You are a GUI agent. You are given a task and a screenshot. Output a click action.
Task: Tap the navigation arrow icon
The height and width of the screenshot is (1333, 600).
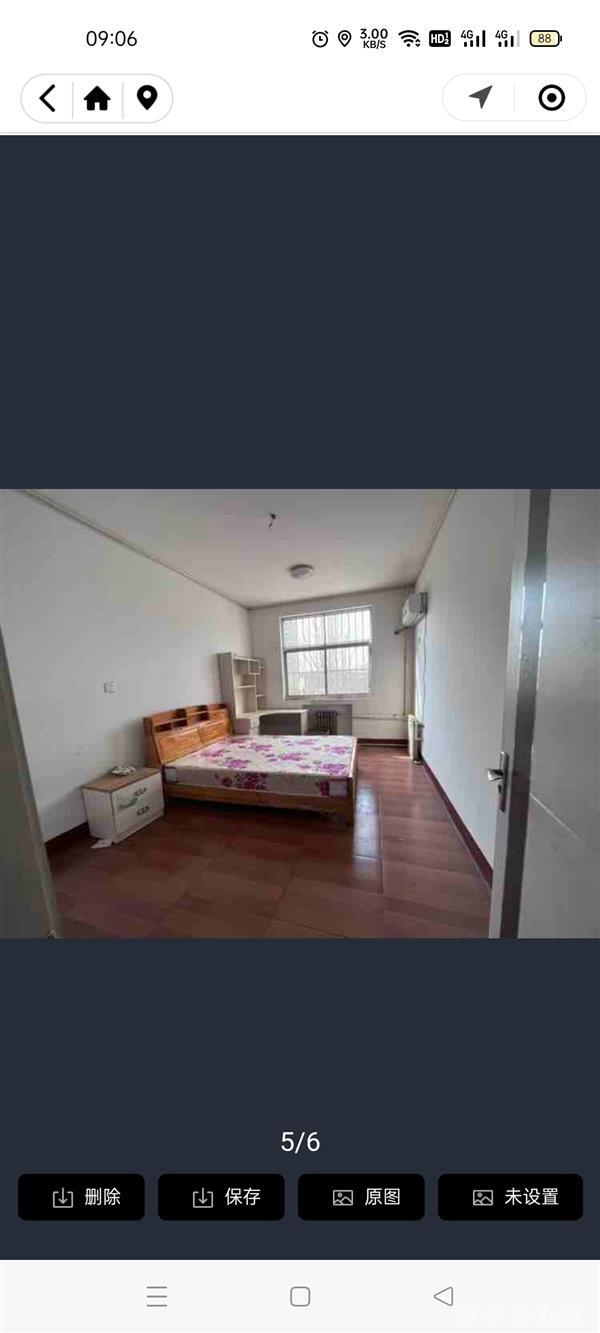tap(481, 97)
